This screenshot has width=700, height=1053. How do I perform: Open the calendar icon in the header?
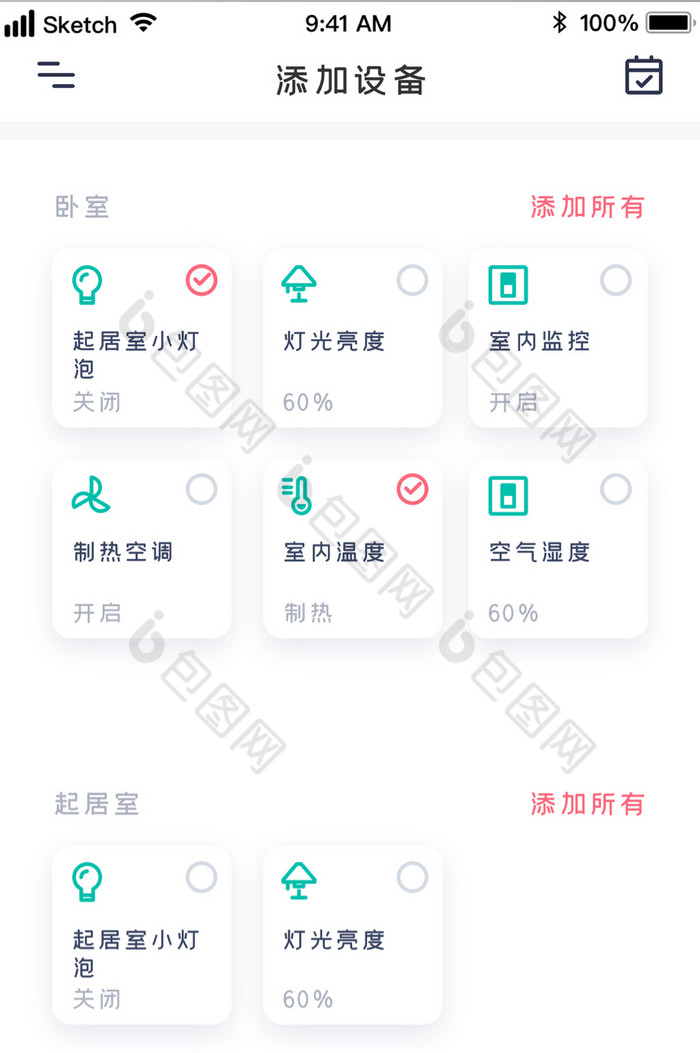click(x=644, y=76)
